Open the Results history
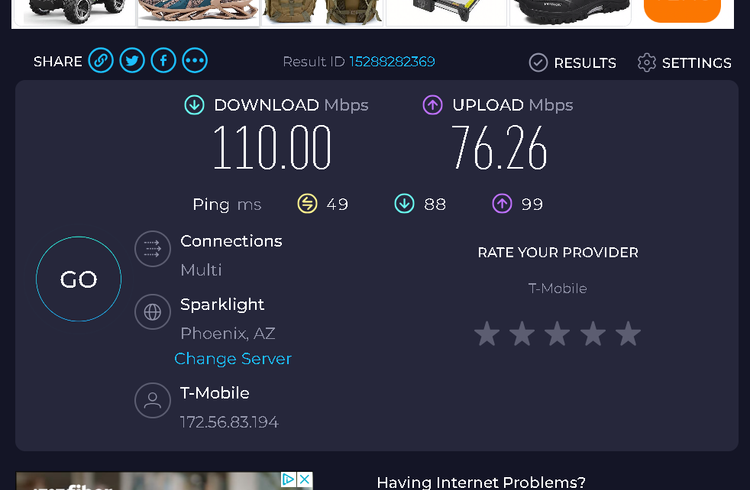The width and height of the screenshot is (750, 490). coord(573,63)
